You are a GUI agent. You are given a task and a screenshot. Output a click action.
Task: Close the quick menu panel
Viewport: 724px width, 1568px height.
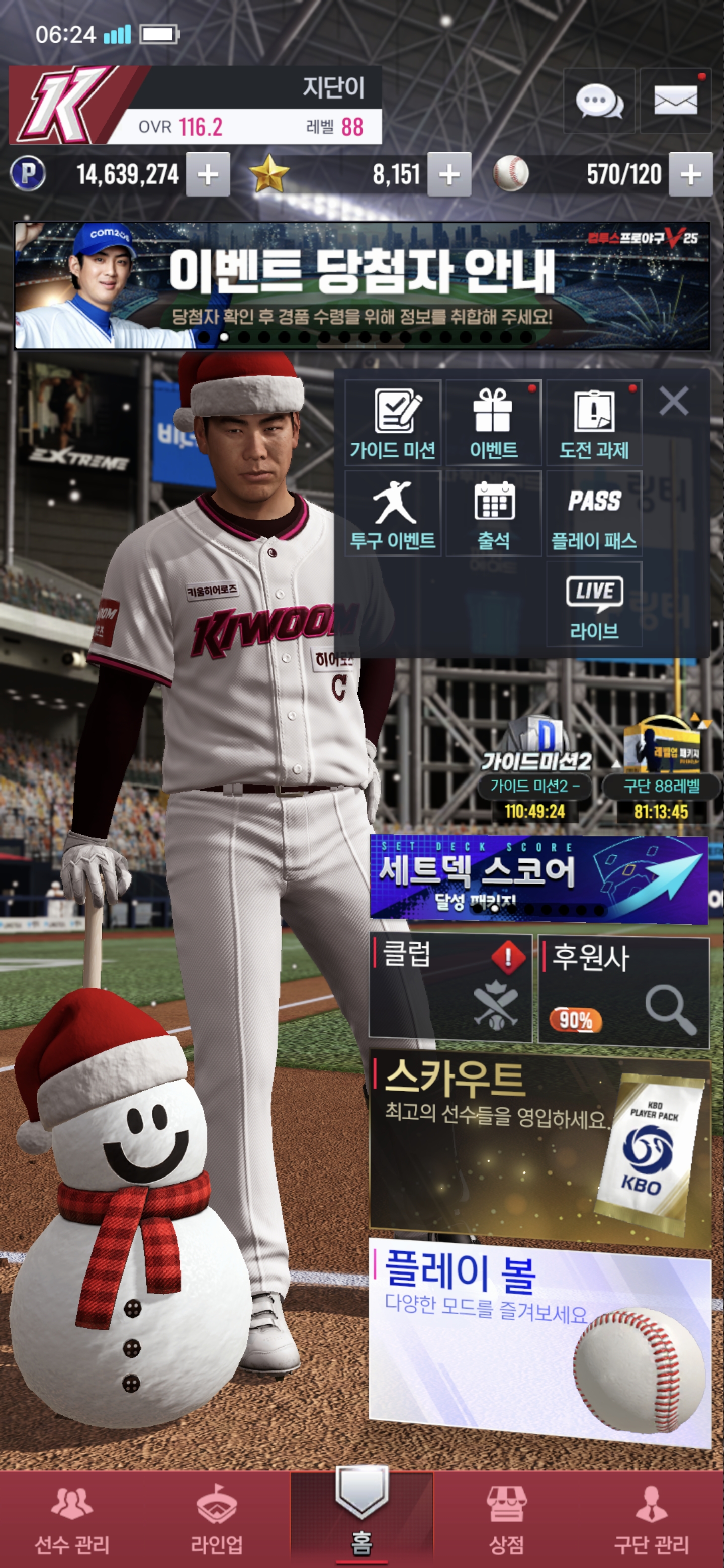click(x=673, y=401)
